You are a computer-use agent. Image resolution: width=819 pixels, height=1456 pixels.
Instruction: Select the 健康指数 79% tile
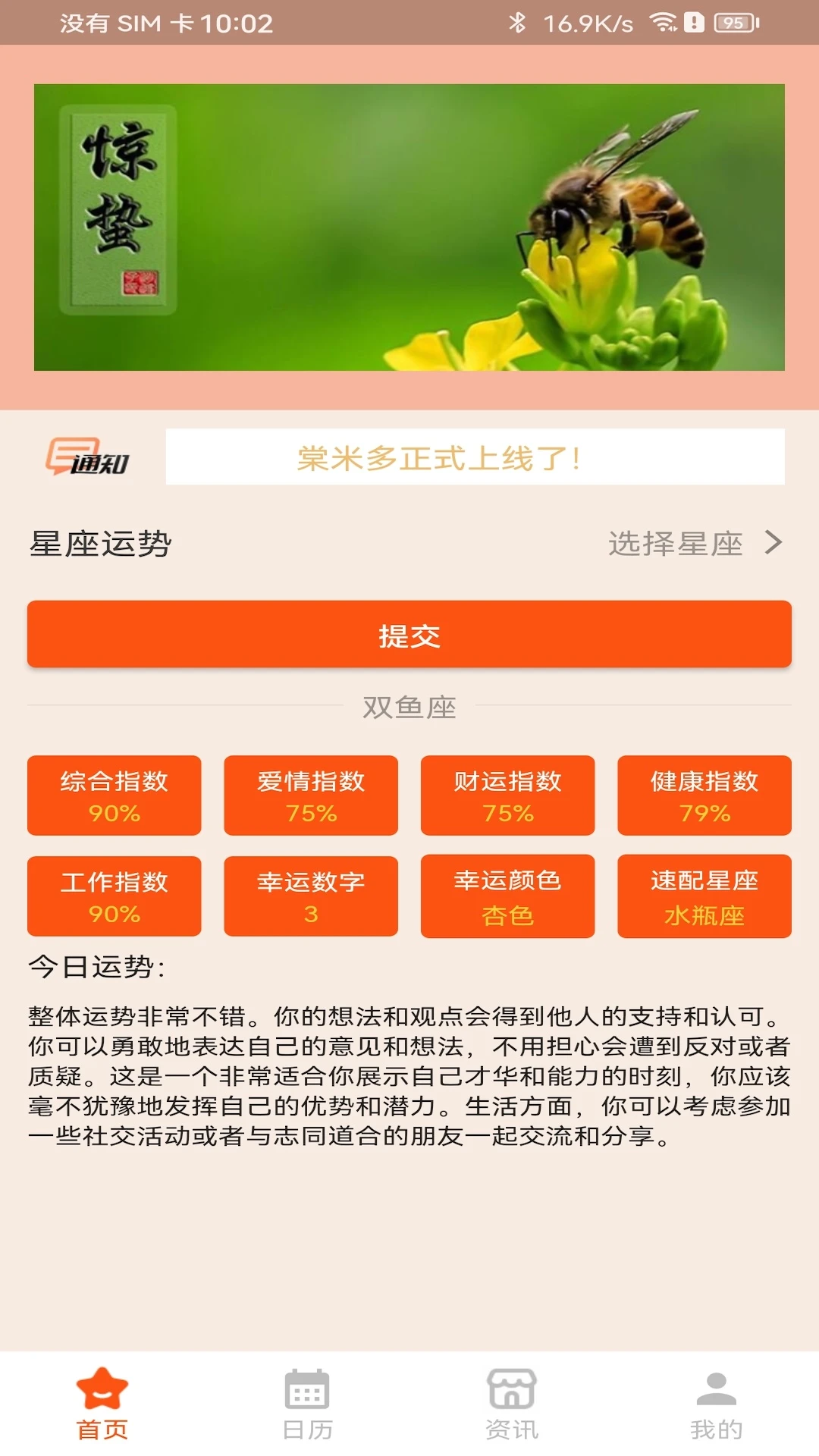(704, 795)
